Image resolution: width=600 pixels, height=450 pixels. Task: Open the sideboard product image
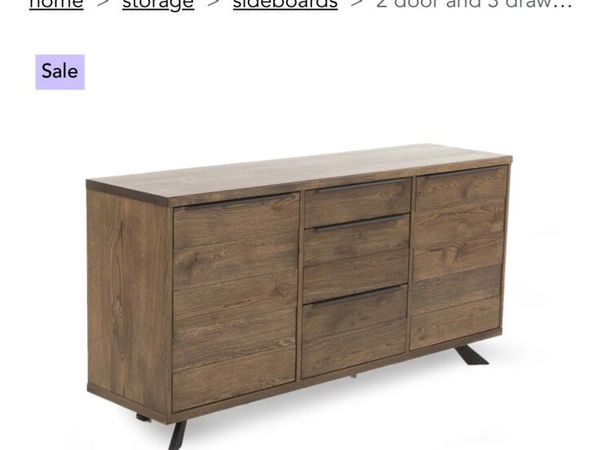(300, 285)
